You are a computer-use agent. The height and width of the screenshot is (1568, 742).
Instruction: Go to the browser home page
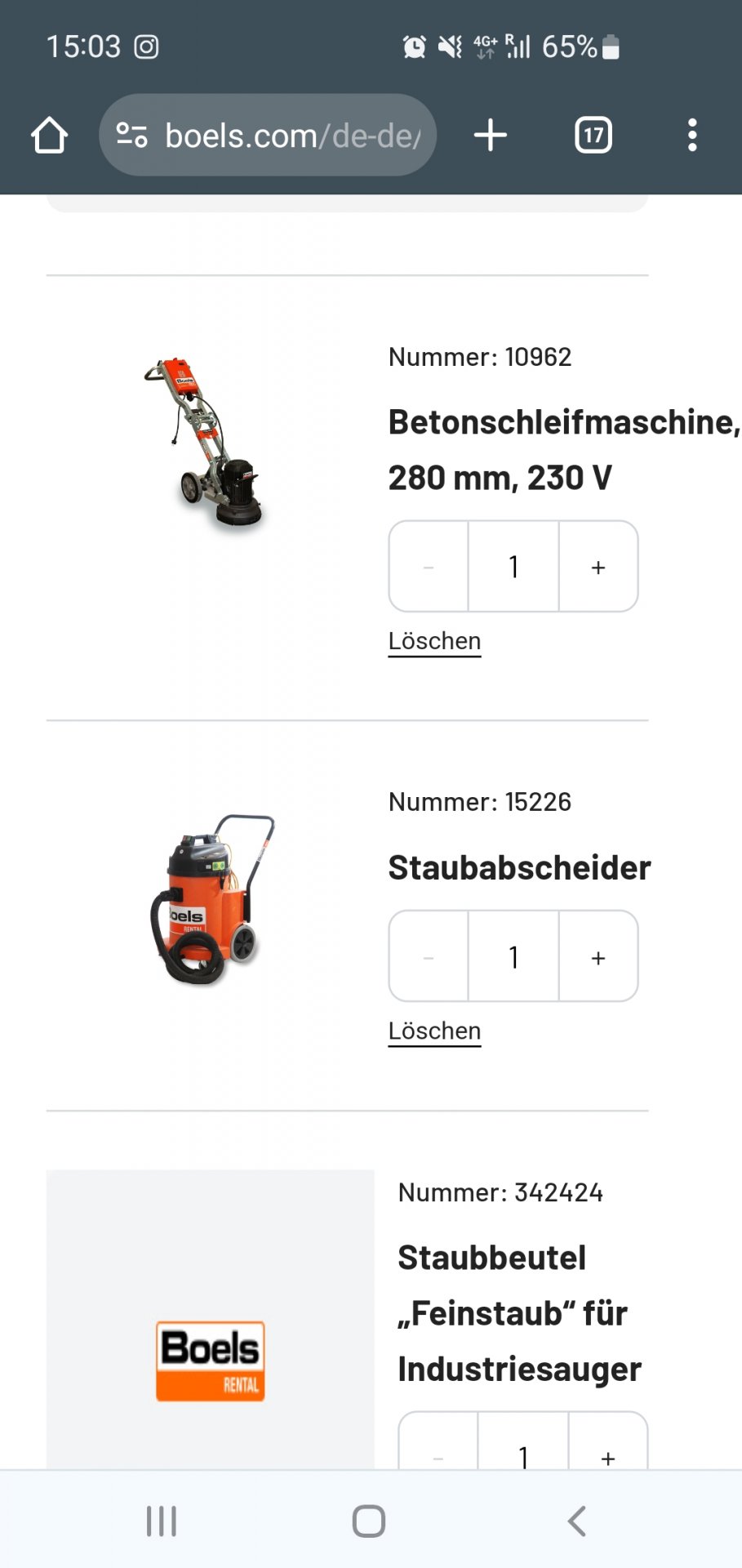[49, 136]
